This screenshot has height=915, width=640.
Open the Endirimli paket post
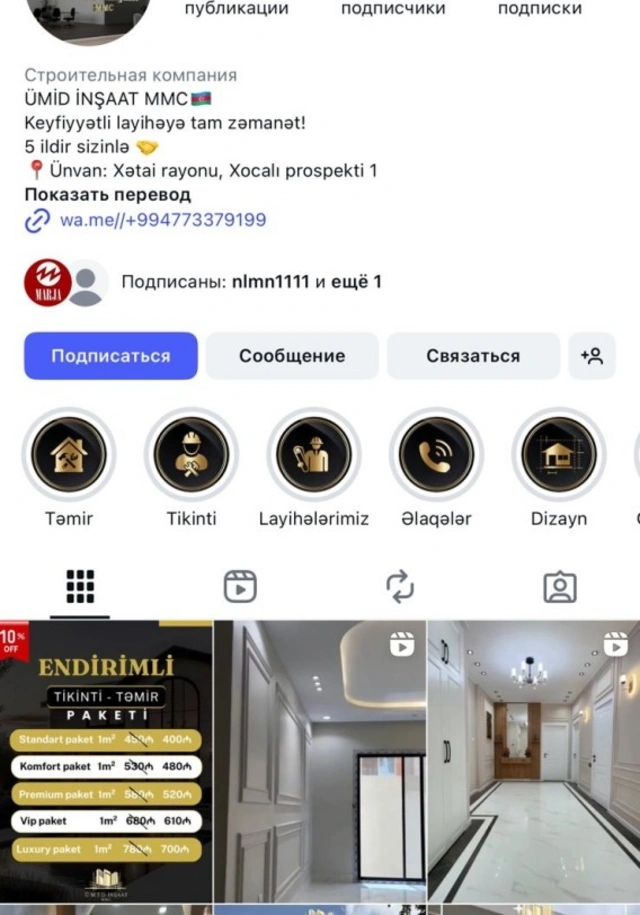point(106,760)
